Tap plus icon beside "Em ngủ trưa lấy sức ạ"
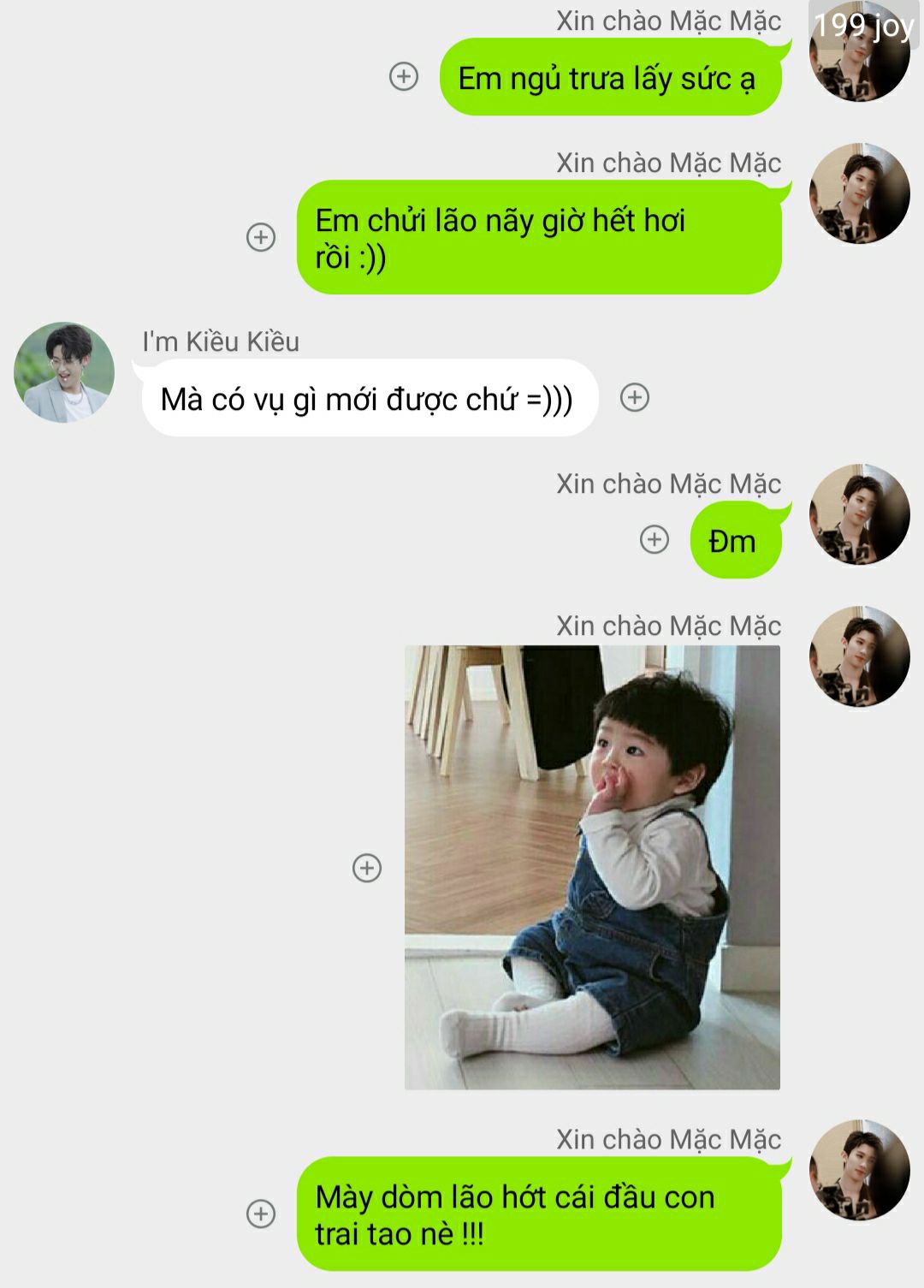The width and height of the screenshot is (924, 1288). tap(404, 76)
